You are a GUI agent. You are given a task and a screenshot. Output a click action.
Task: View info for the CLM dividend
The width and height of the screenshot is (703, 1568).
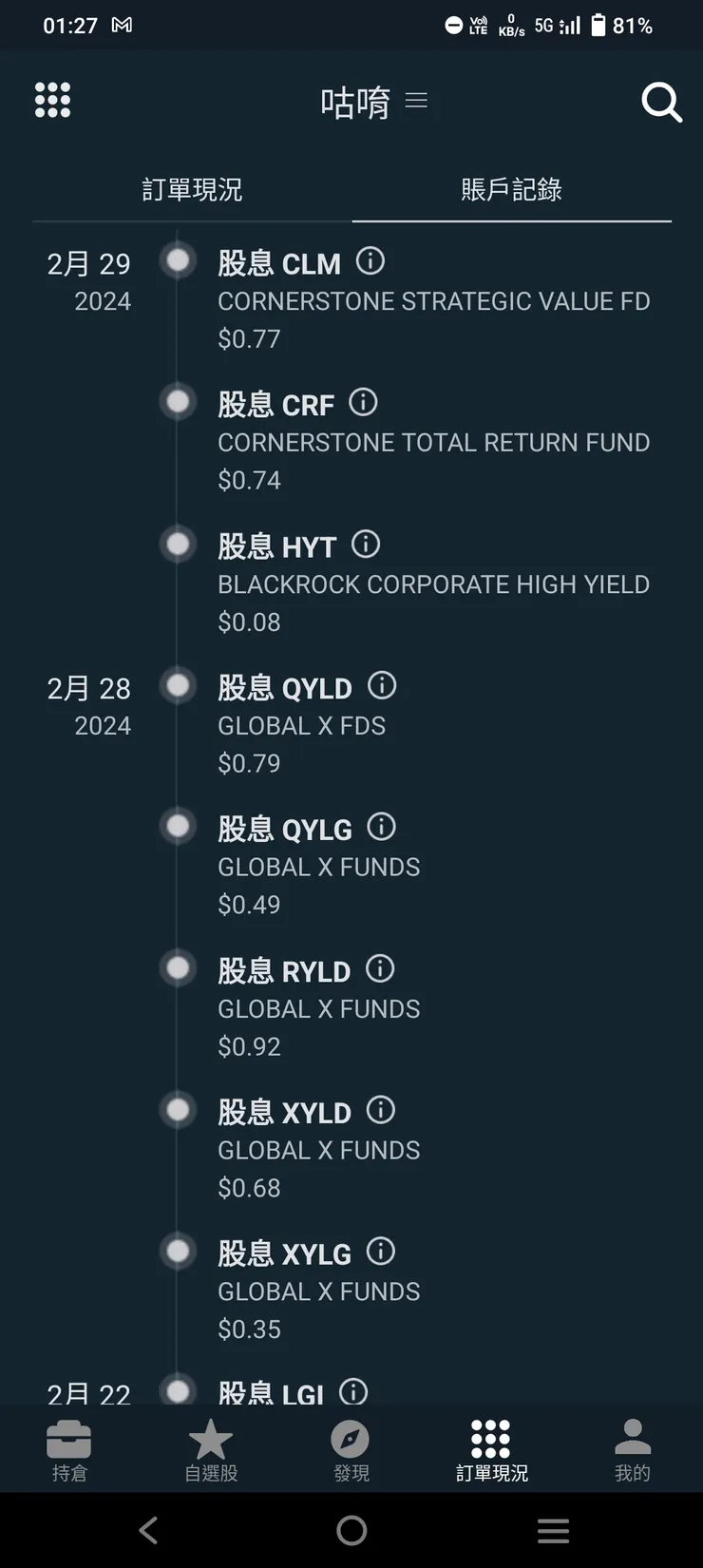[370, 260]
